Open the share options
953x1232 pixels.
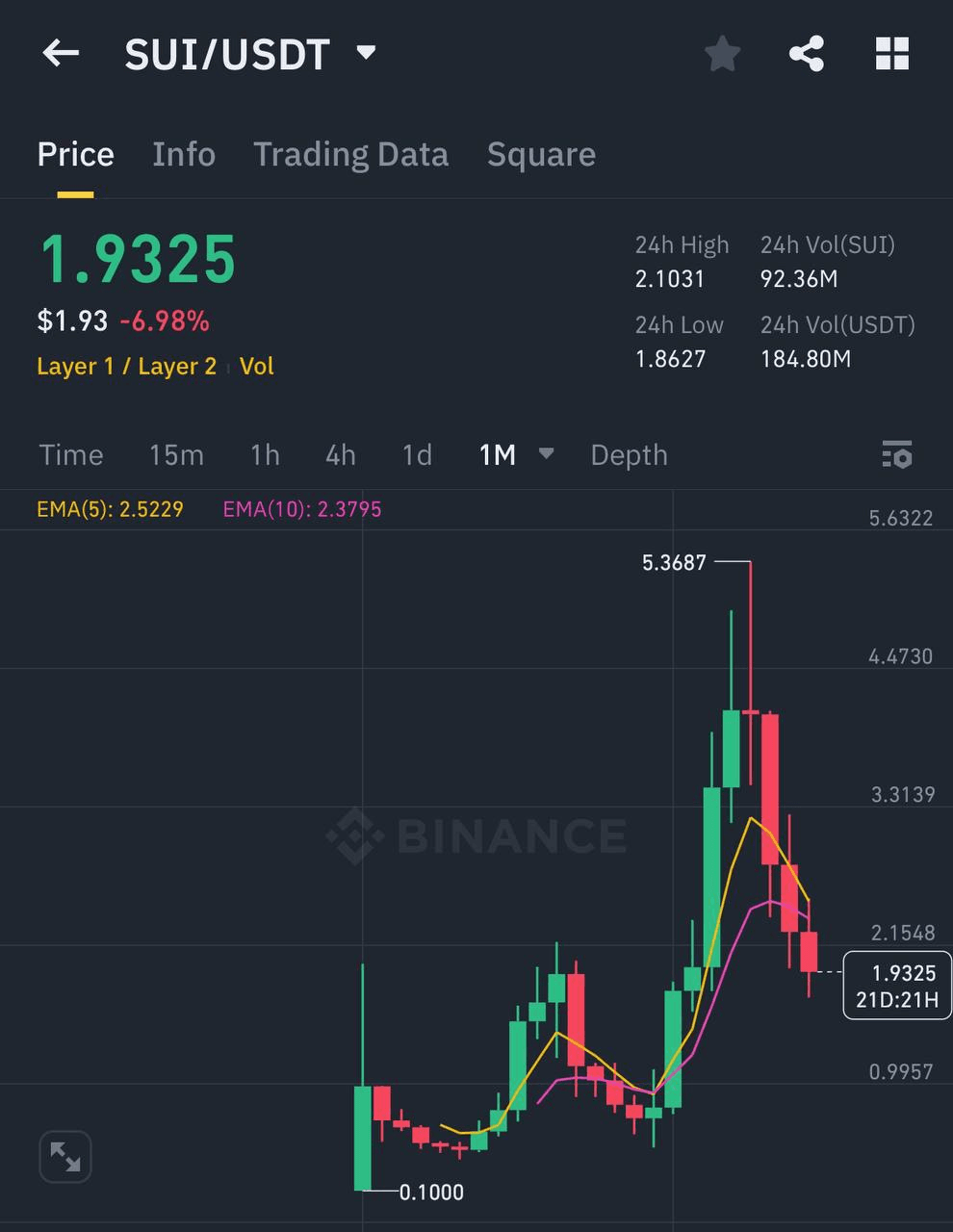pos(807,54)
